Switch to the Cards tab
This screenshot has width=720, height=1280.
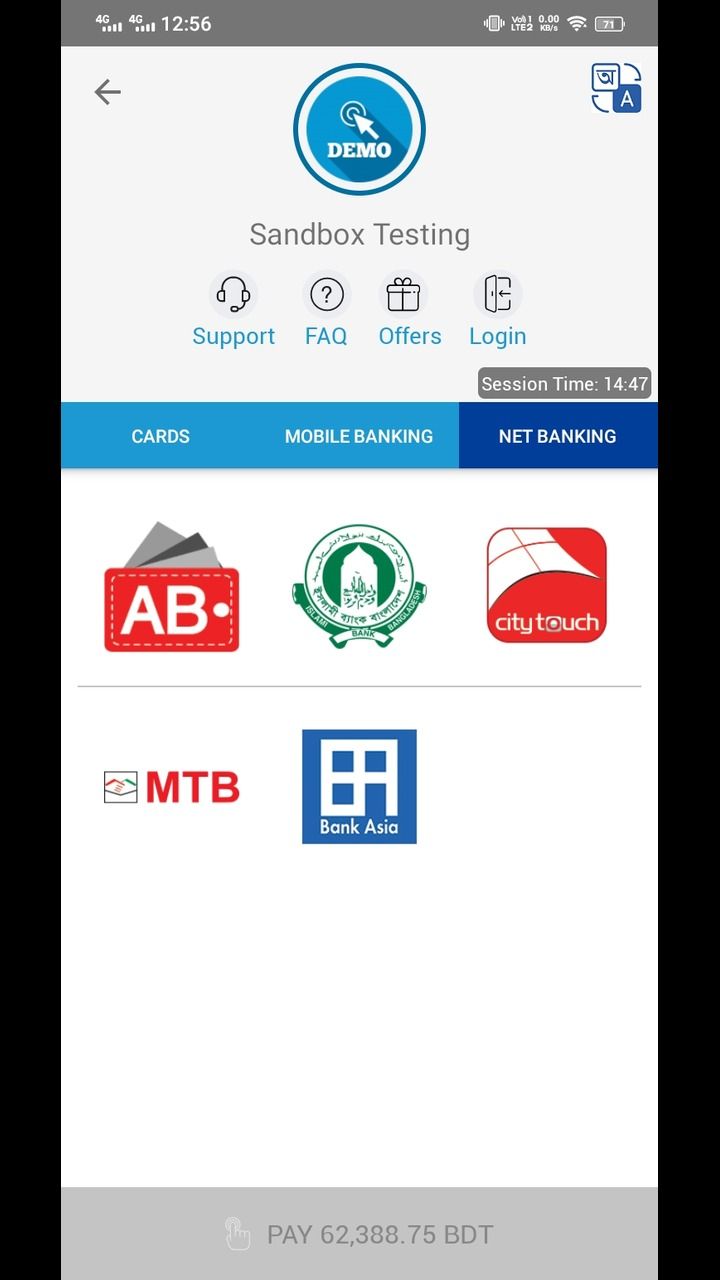coord(160,436)
